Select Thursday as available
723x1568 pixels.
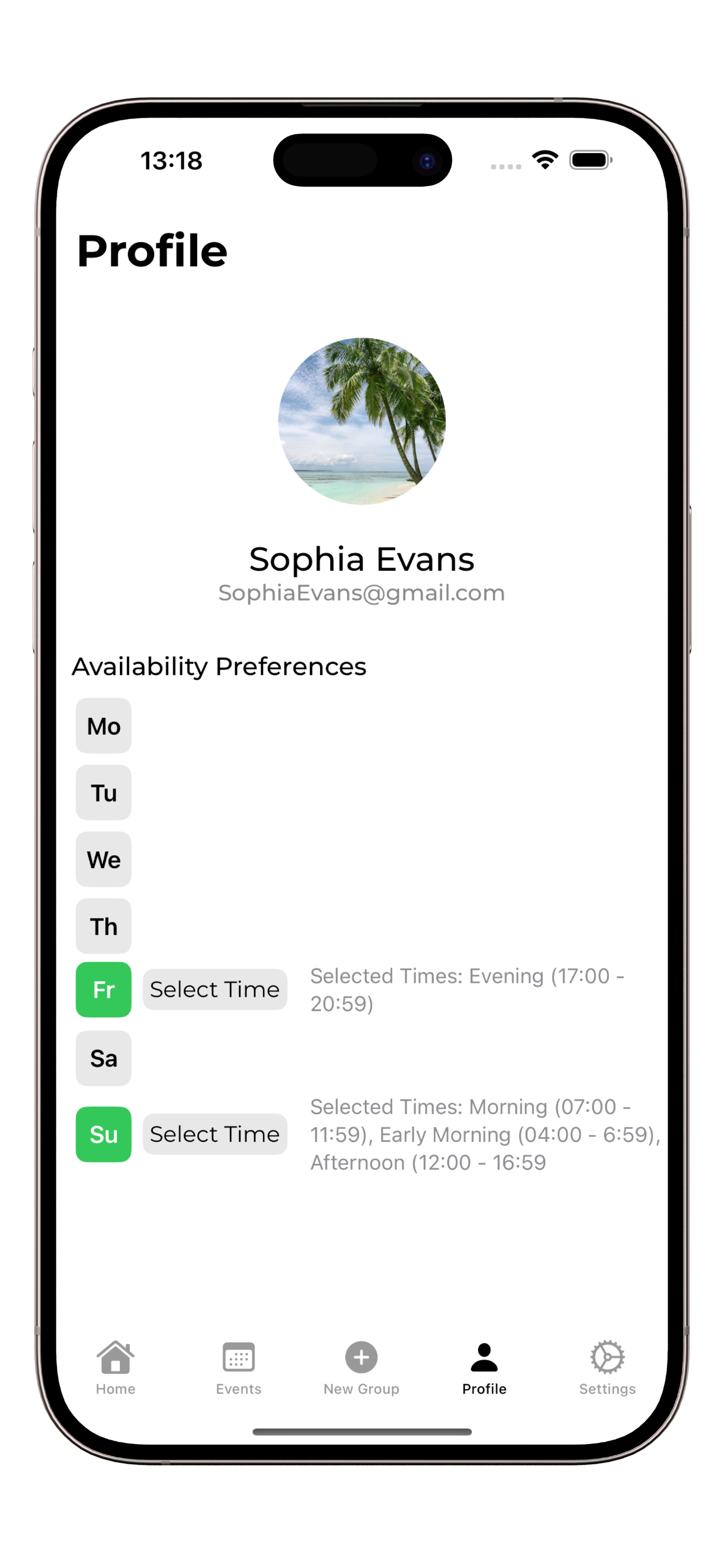coord(104,926)
